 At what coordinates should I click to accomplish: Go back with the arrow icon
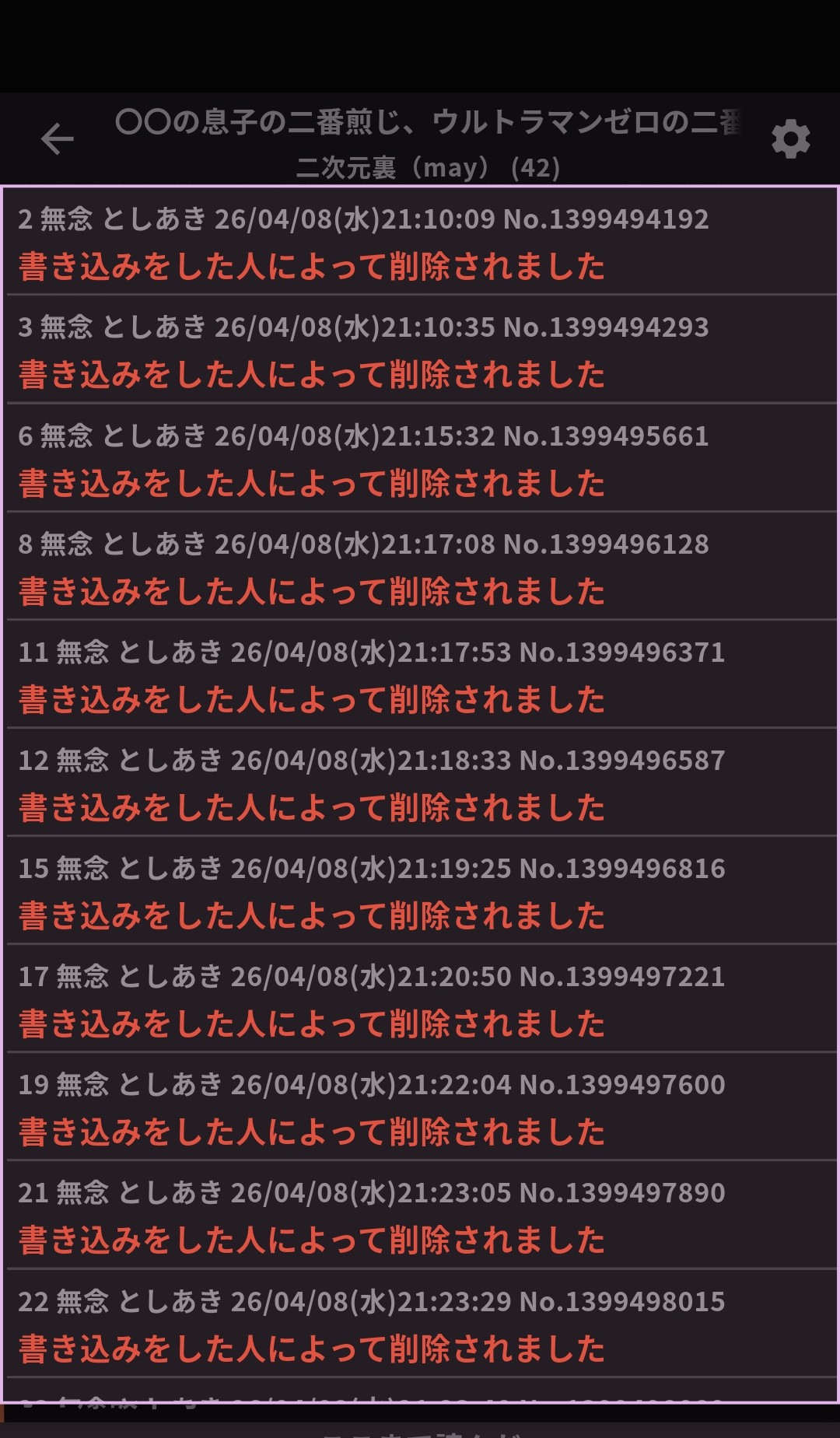coord(57,140)
